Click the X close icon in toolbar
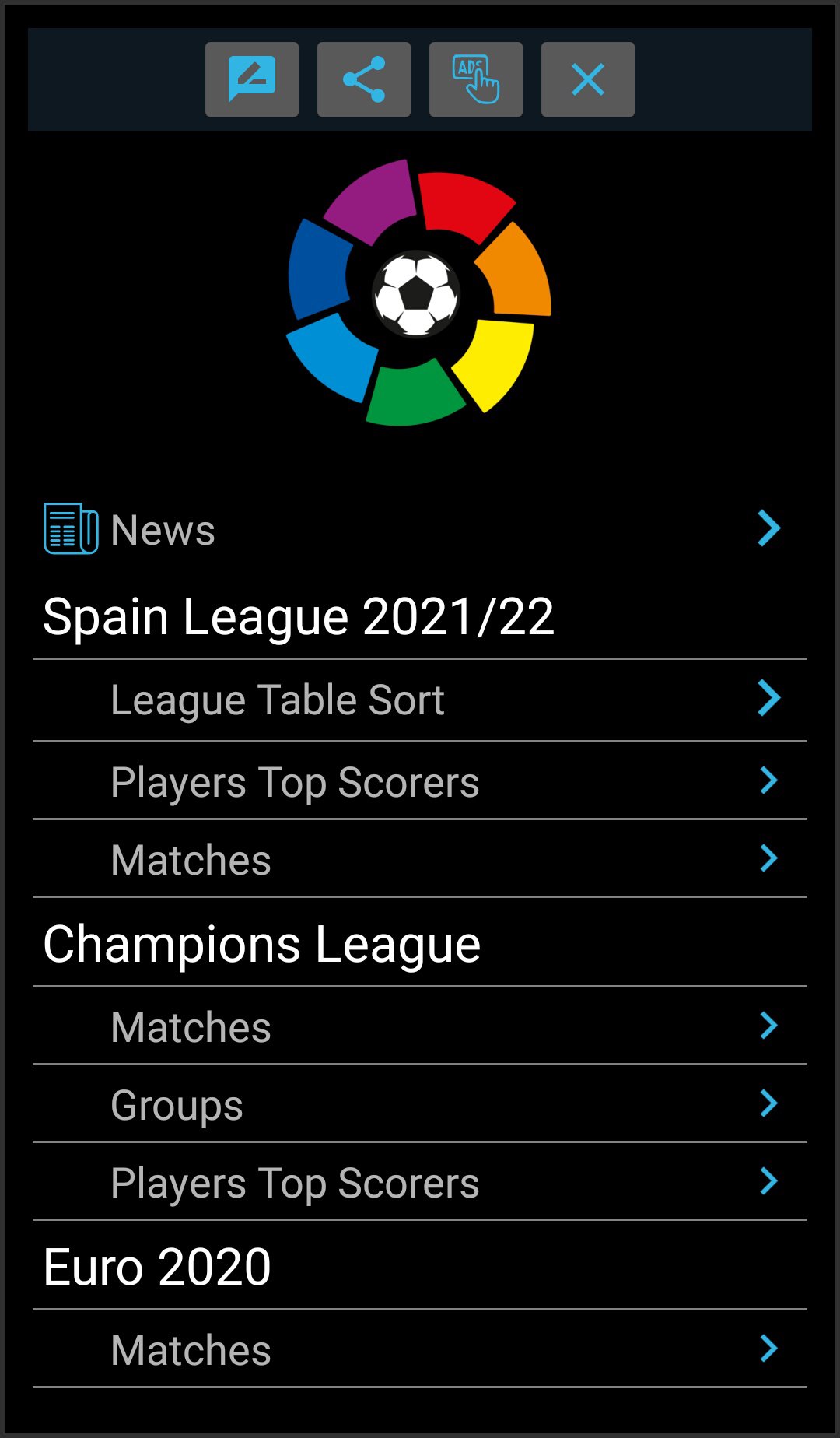Screen dimensions: 840x1438 pos(587,78)
